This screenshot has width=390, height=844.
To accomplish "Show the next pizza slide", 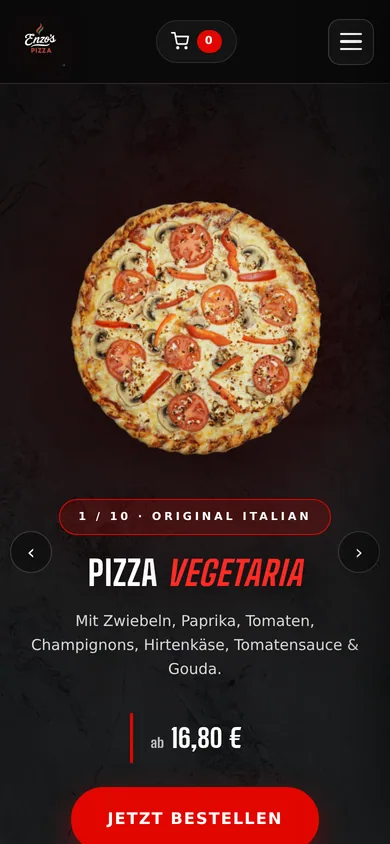I will click(359, 552).
